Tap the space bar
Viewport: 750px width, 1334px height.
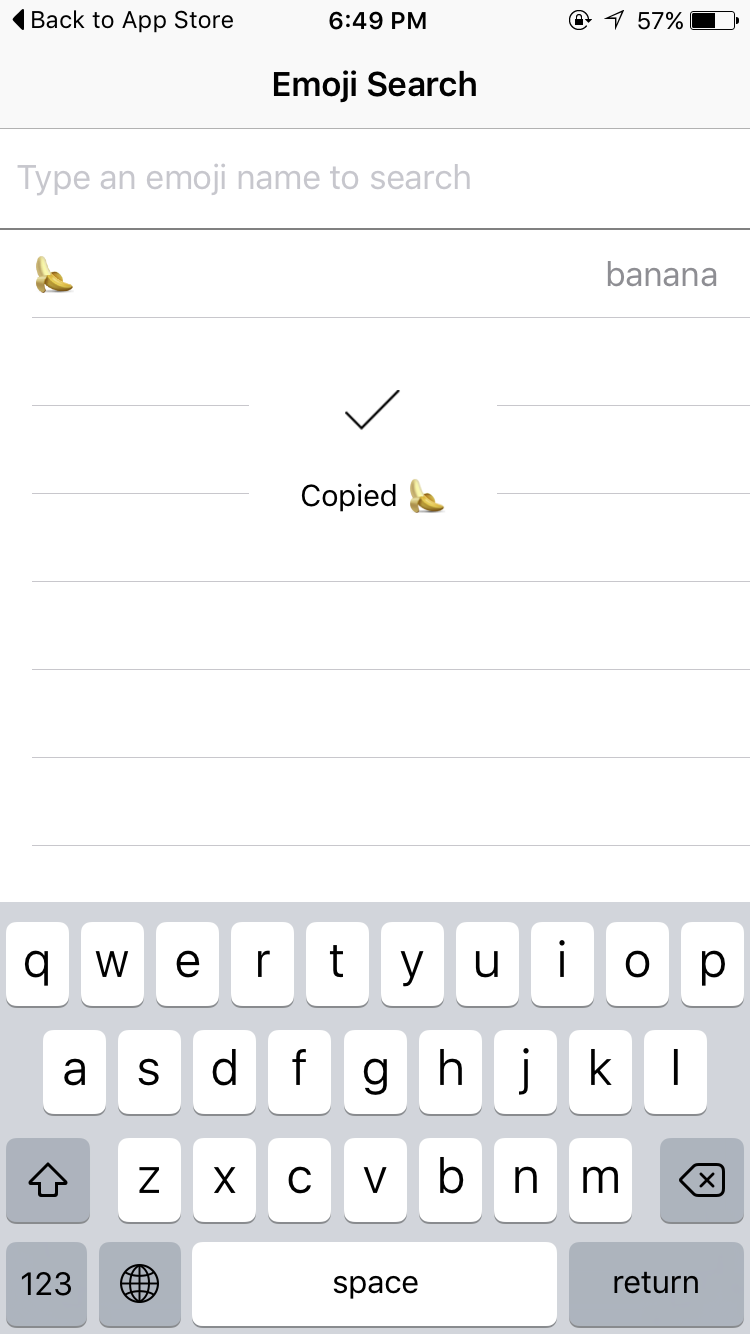pyautogui.click(x=375, y=1283)
